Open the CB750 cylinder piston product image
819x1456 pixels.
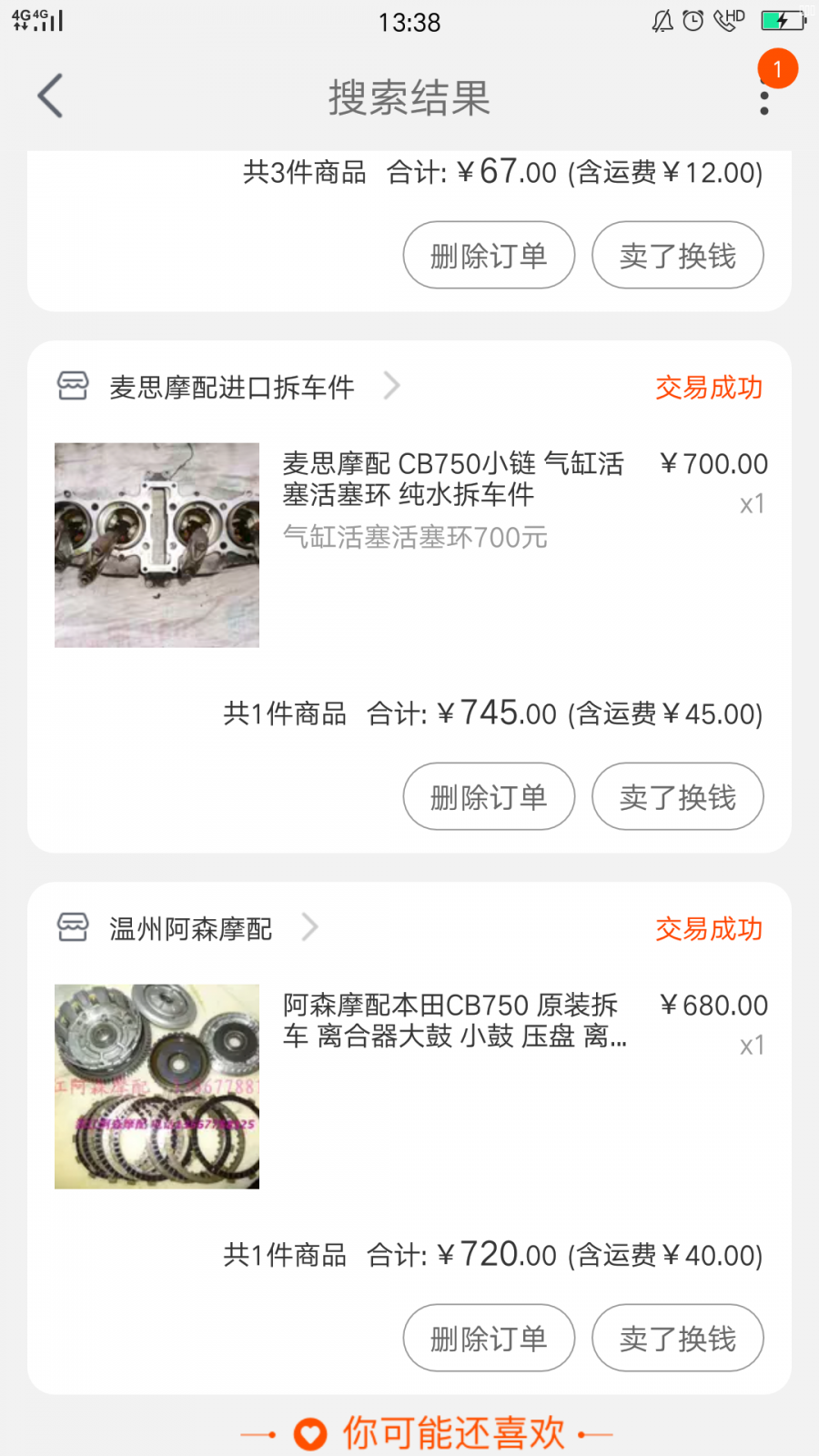[x=156, y=544]
